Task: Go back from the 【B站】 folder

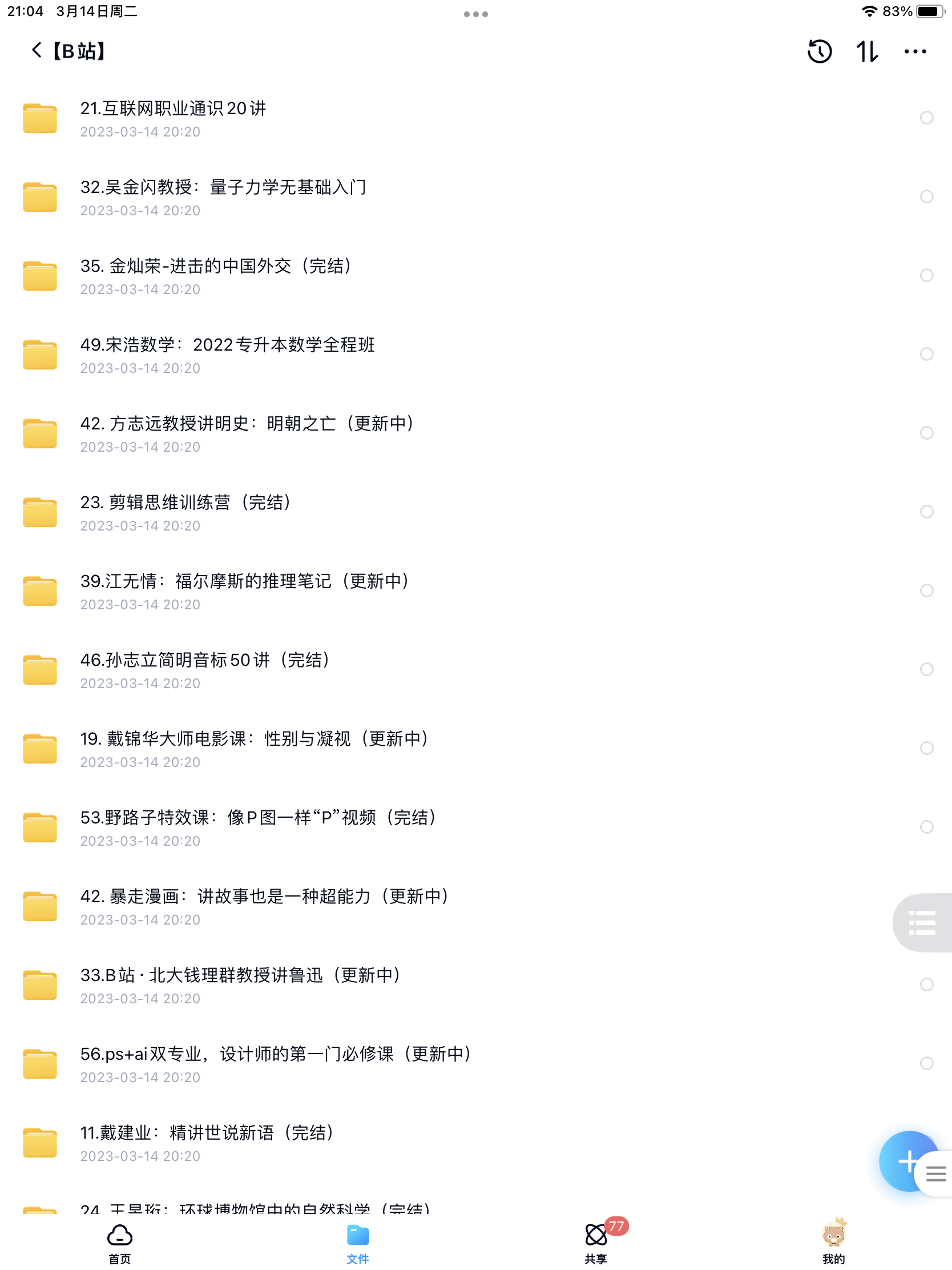Action: click(36, 50)
